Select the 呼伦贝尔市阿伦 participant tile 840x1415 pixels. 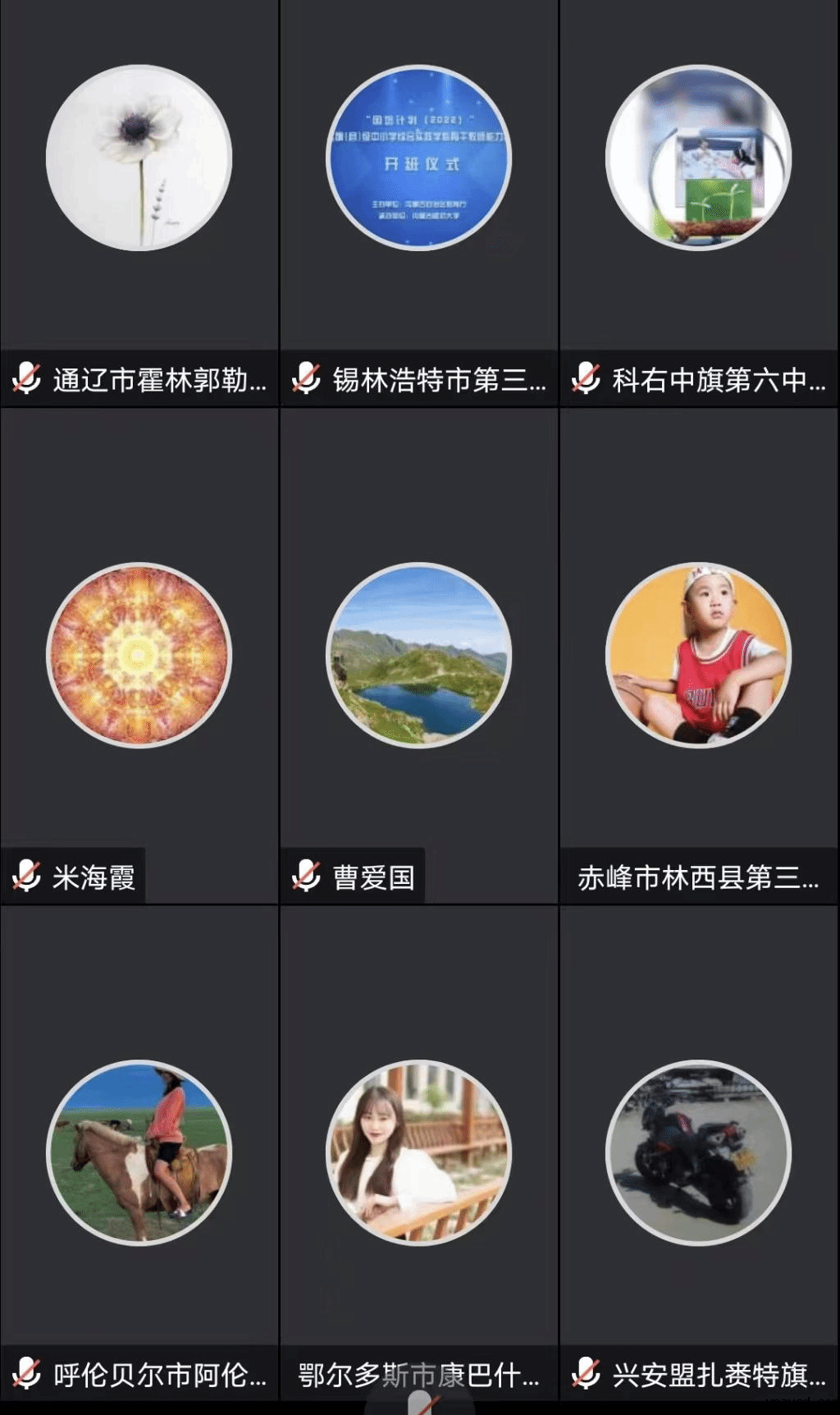139,1152
